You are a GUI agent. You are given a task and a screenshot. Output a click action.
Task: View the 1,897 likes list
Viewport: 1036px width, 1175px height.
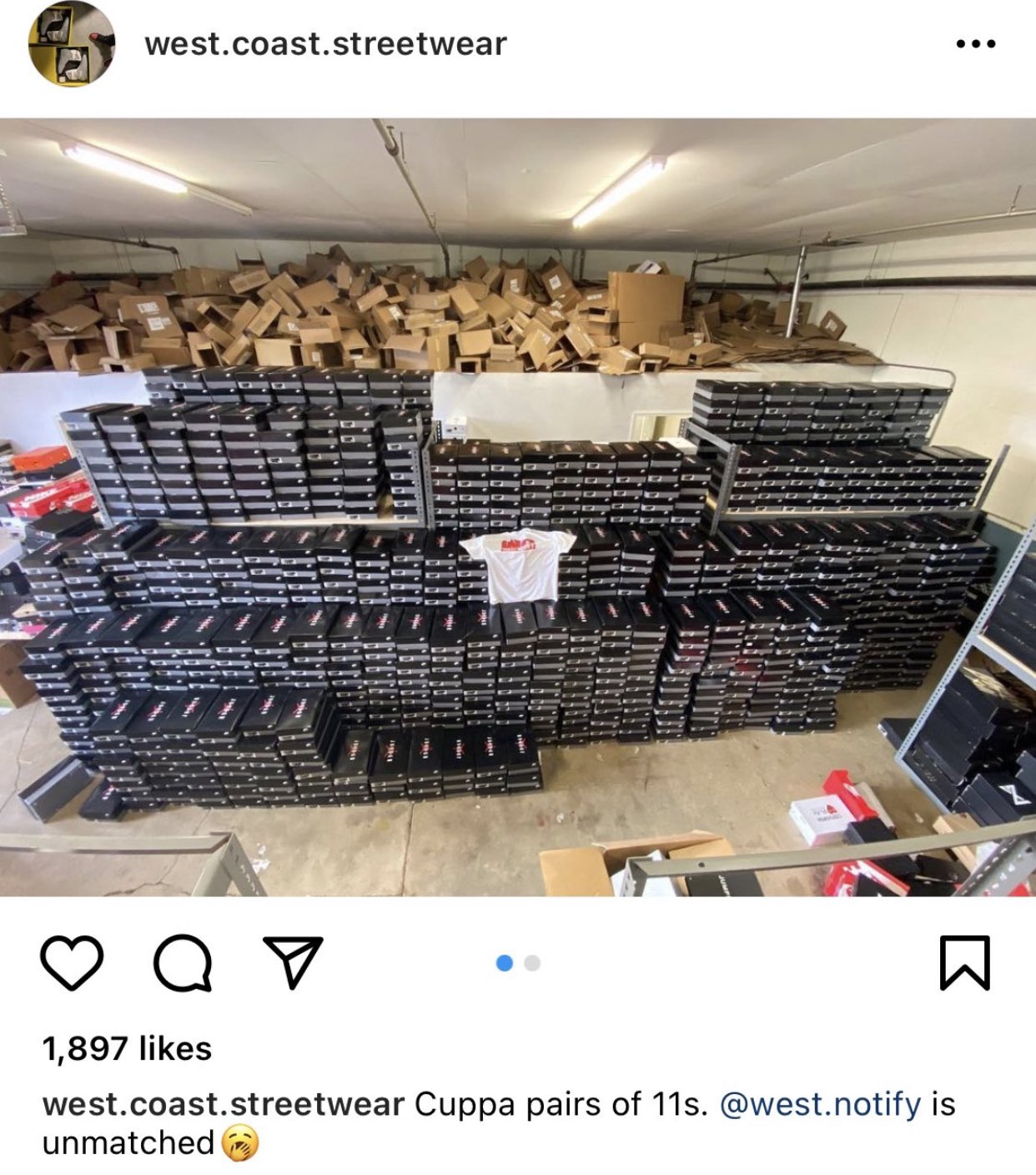127,1048
